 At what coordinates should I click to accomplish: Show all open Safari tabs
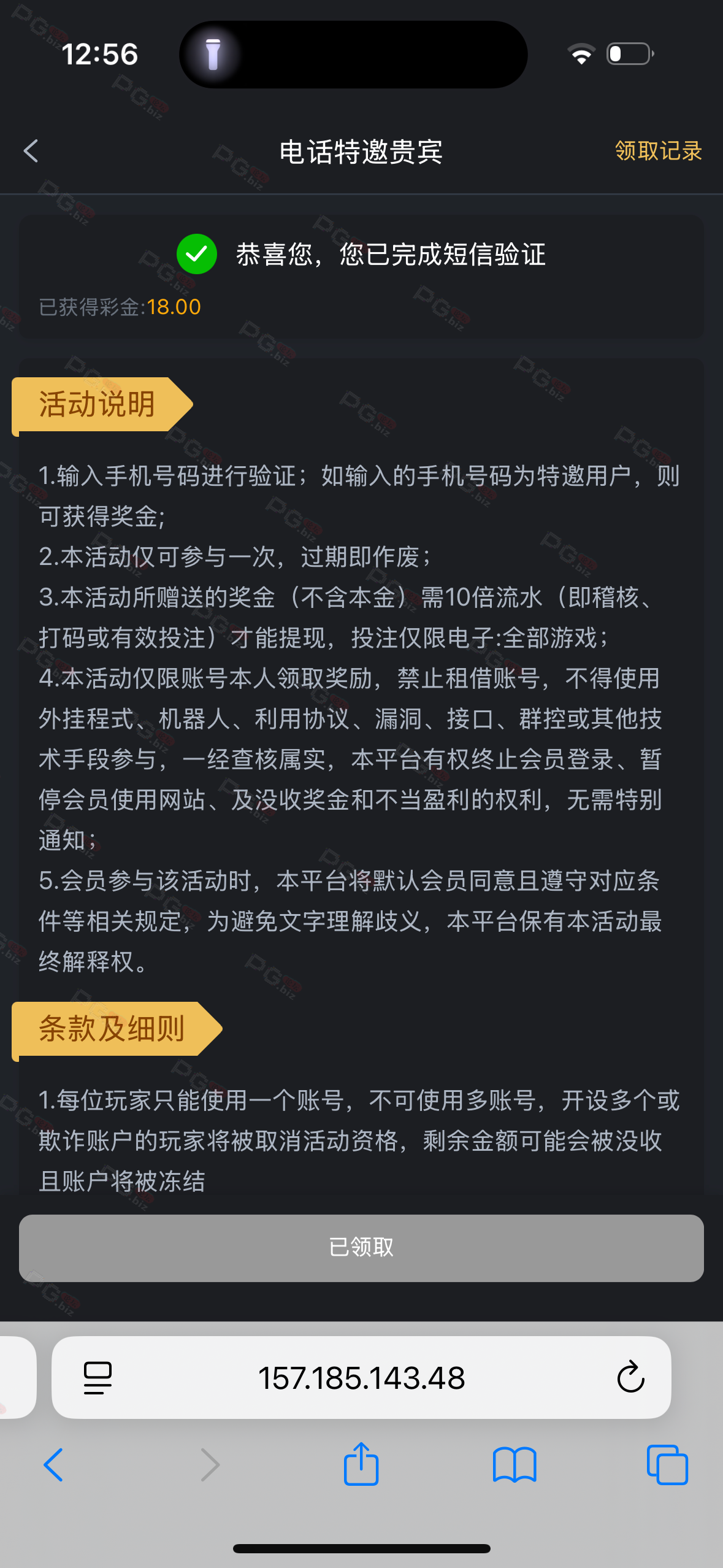point(667,1465)
